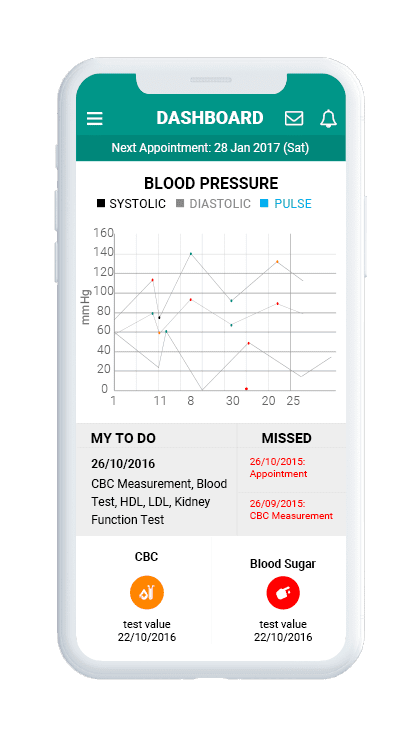Toggle the Diastolic series in the legend
This screenshot has width=419, height=733.
pos(213,204)
